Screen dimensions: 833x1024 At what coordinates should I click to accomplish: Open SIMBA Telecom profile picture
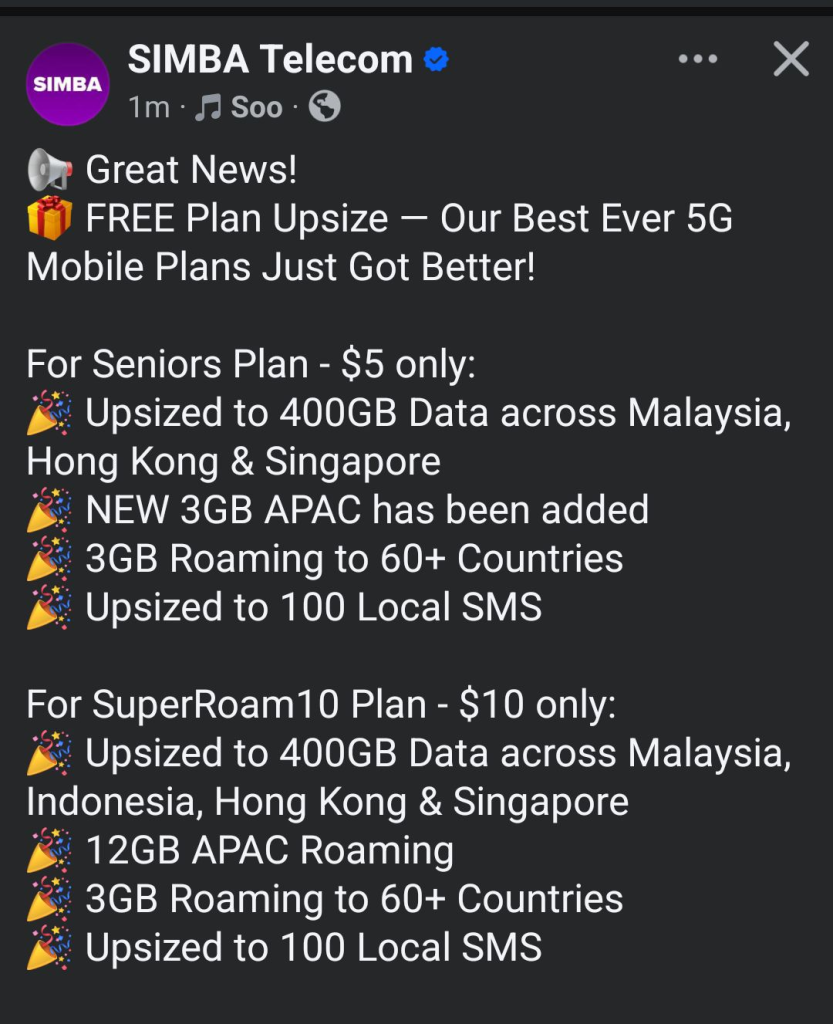67,84
